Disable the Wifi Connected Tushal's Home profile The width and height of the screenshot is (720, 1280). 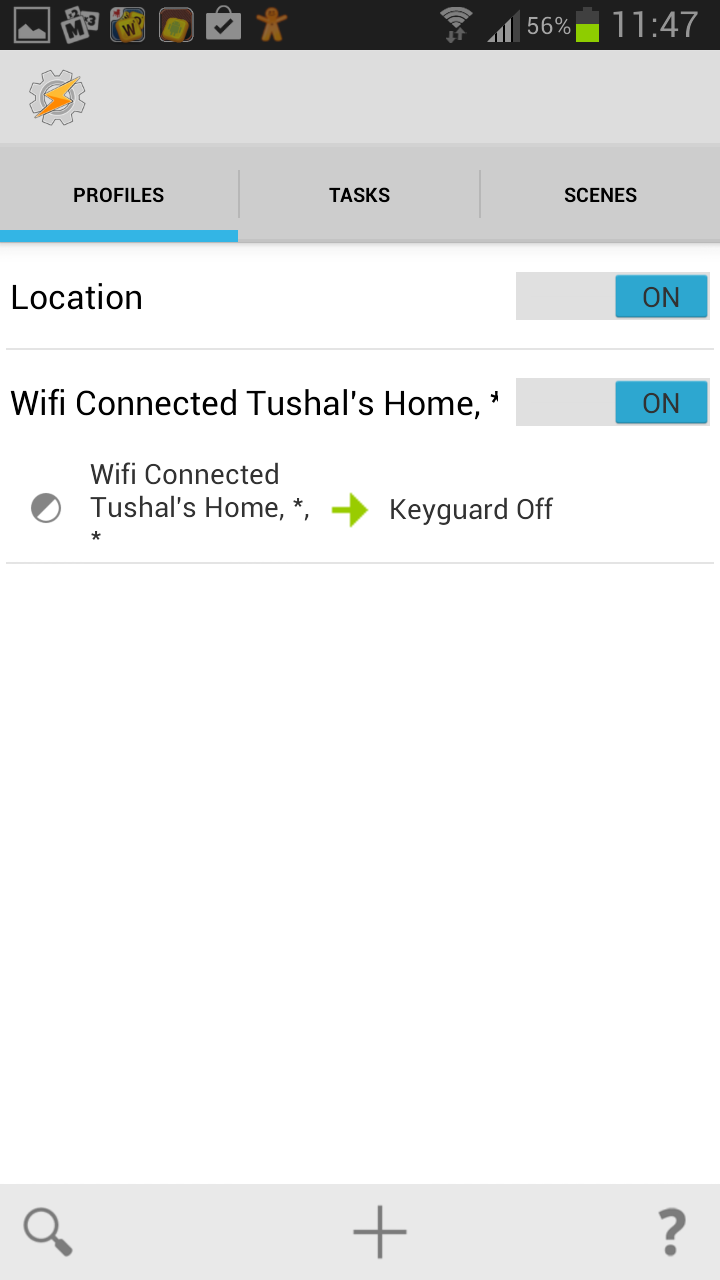612,403
